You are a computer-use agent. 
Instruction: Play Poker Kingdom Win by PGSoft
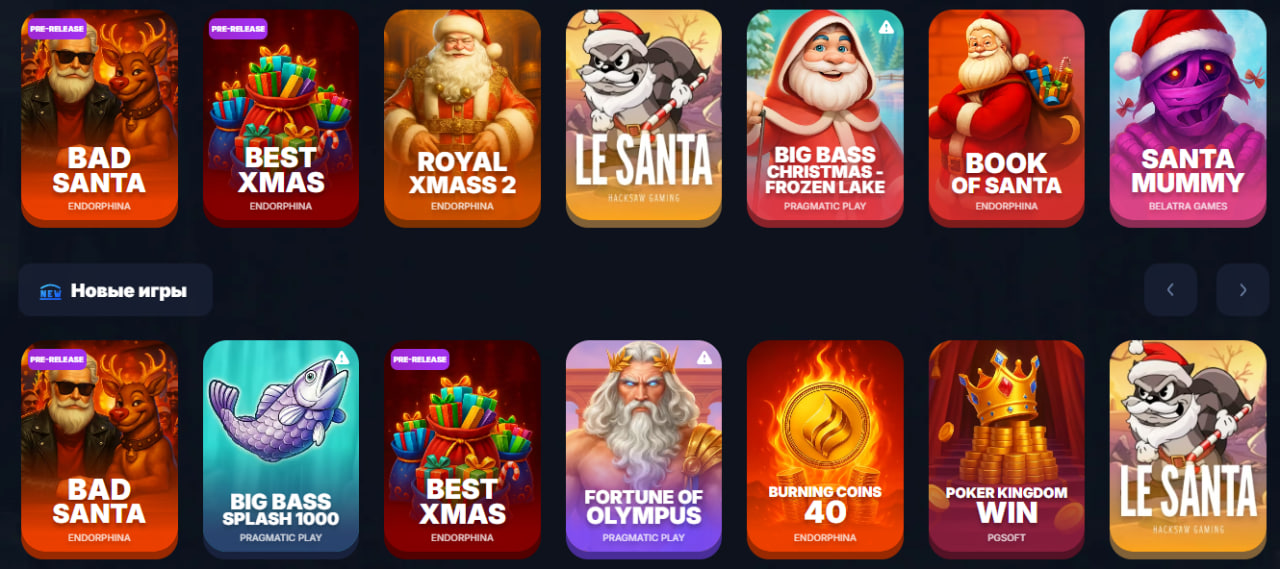1006,448
